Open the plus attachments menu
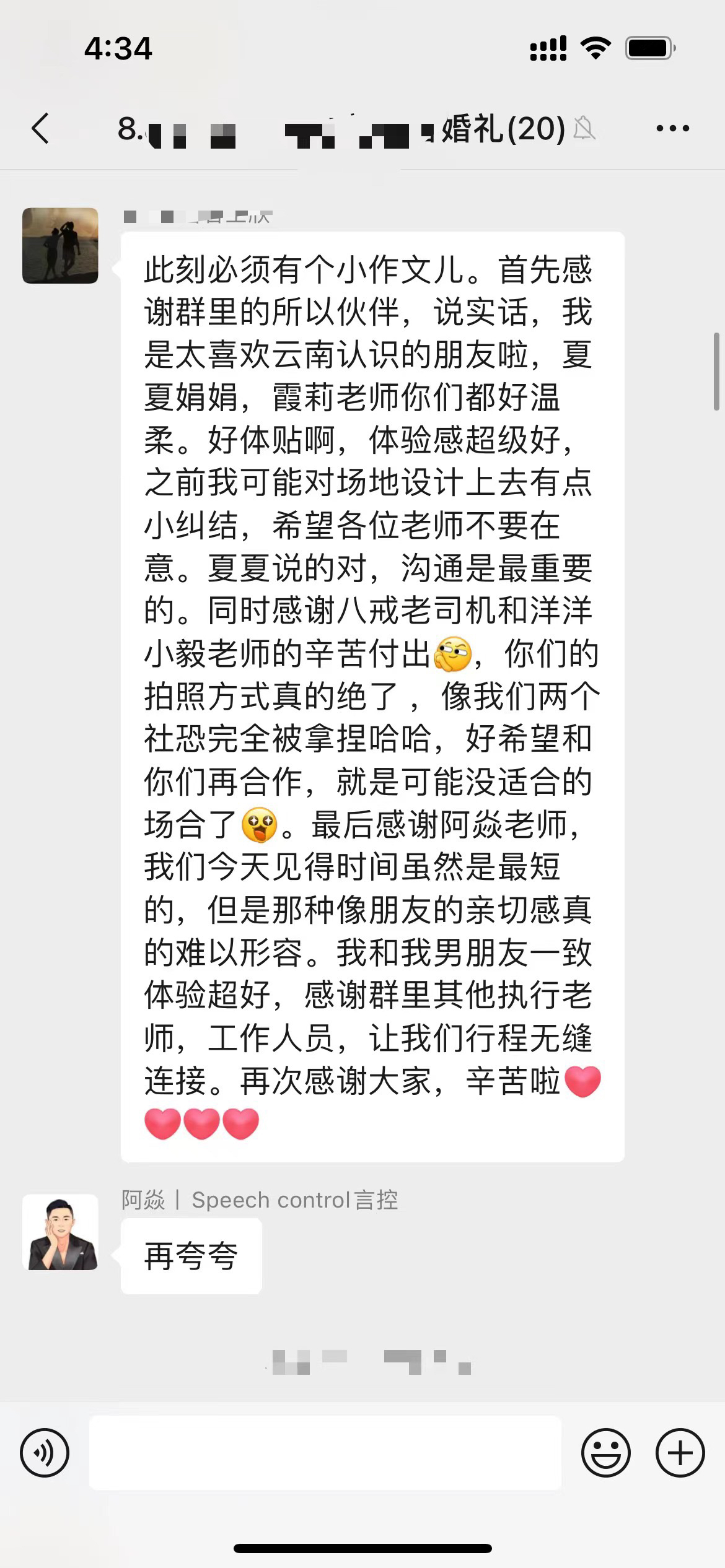The width and height of the screenshot is (725, 1568). click(680, 1453)
